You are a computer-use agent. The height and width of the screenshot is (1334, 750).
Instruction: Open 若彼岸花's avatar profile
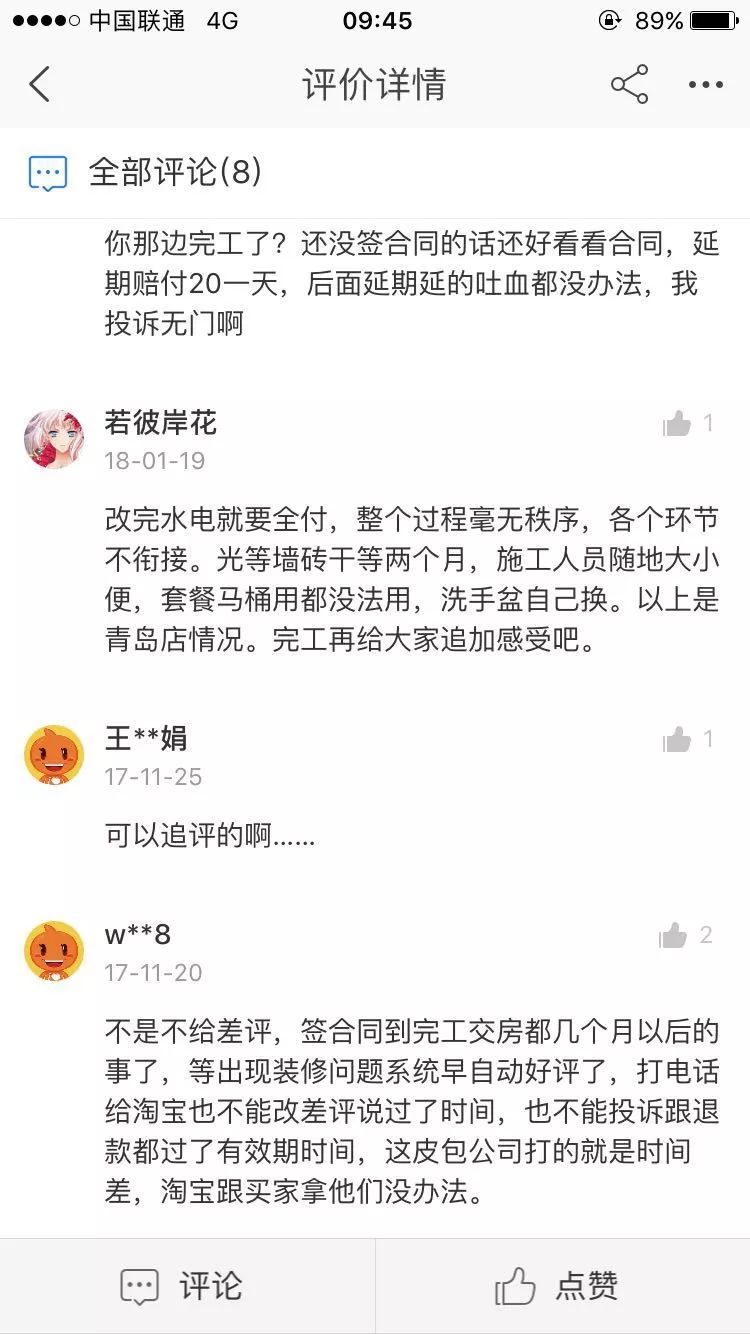pos(54,439)
